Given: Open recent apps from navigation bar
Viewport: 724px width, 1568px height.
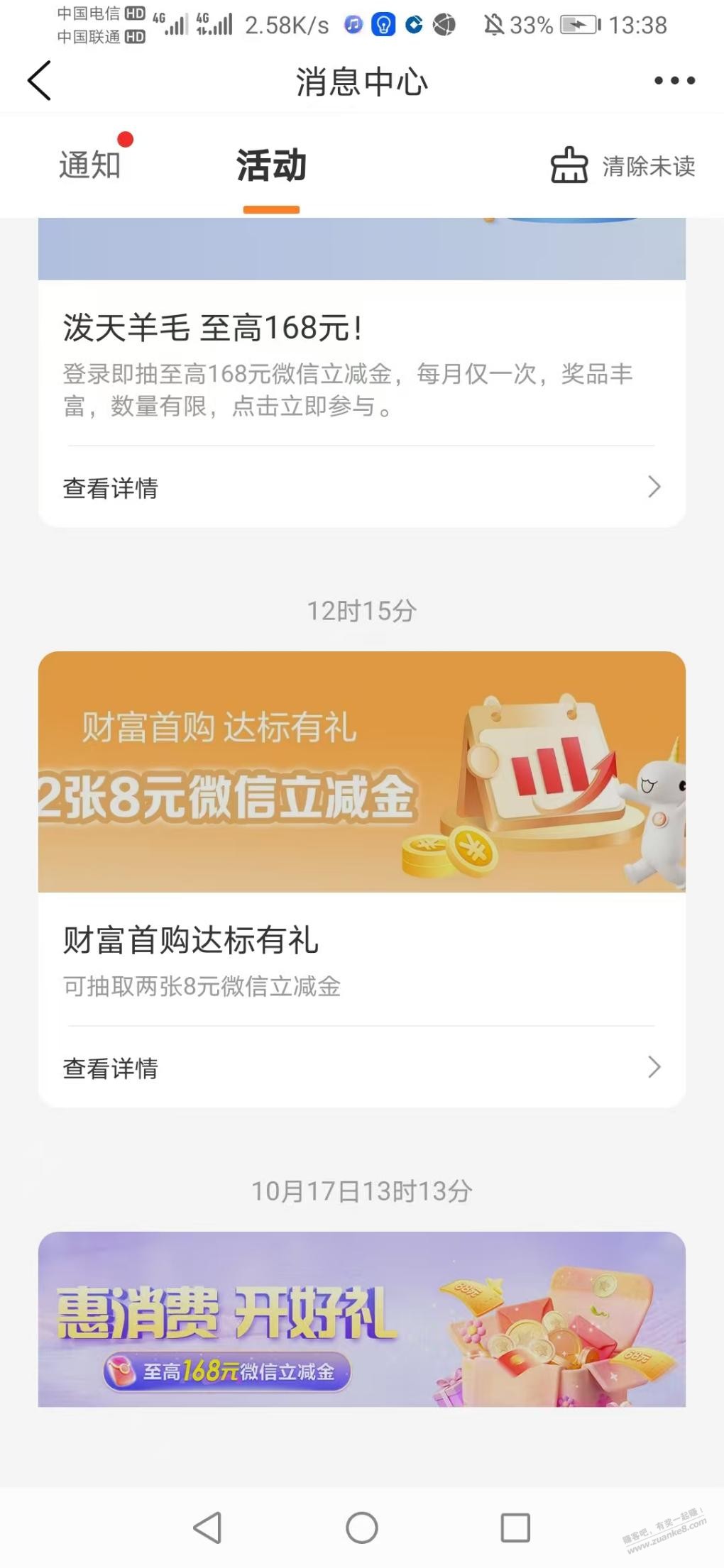Looking at the screenshot, I should (515, 1527).
